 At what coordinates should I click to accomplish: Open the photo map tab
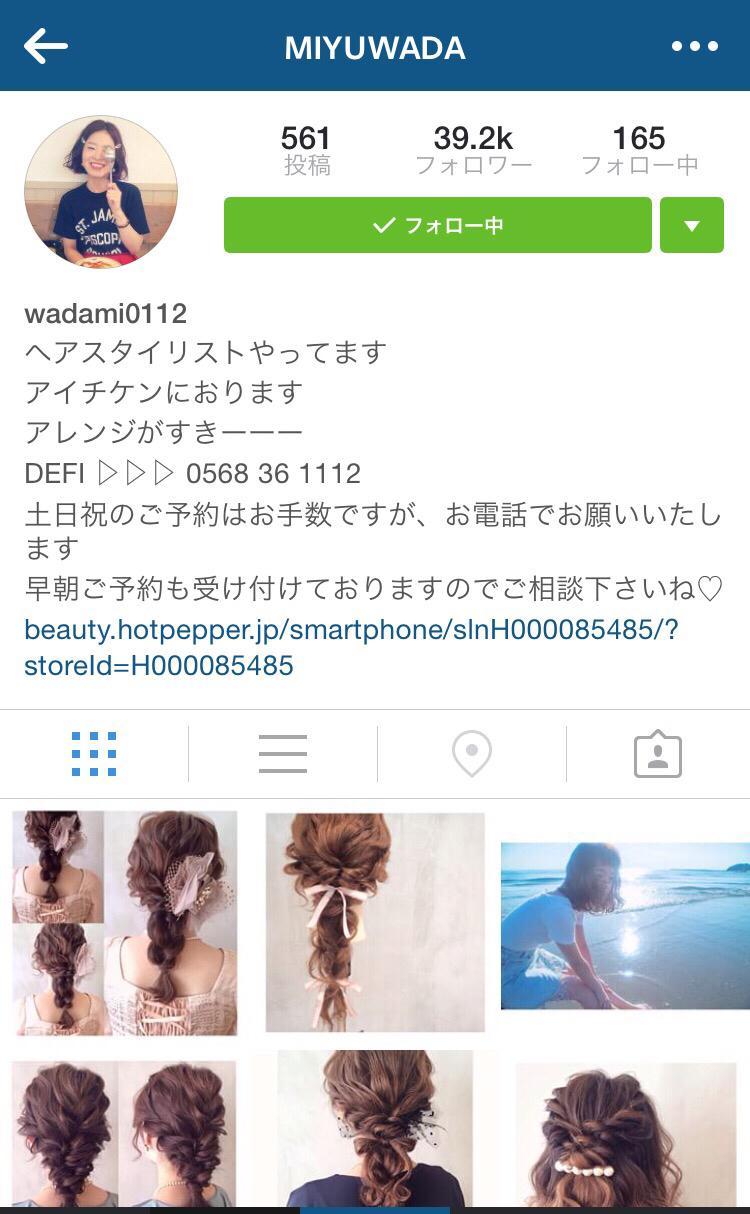pos(471,754)
